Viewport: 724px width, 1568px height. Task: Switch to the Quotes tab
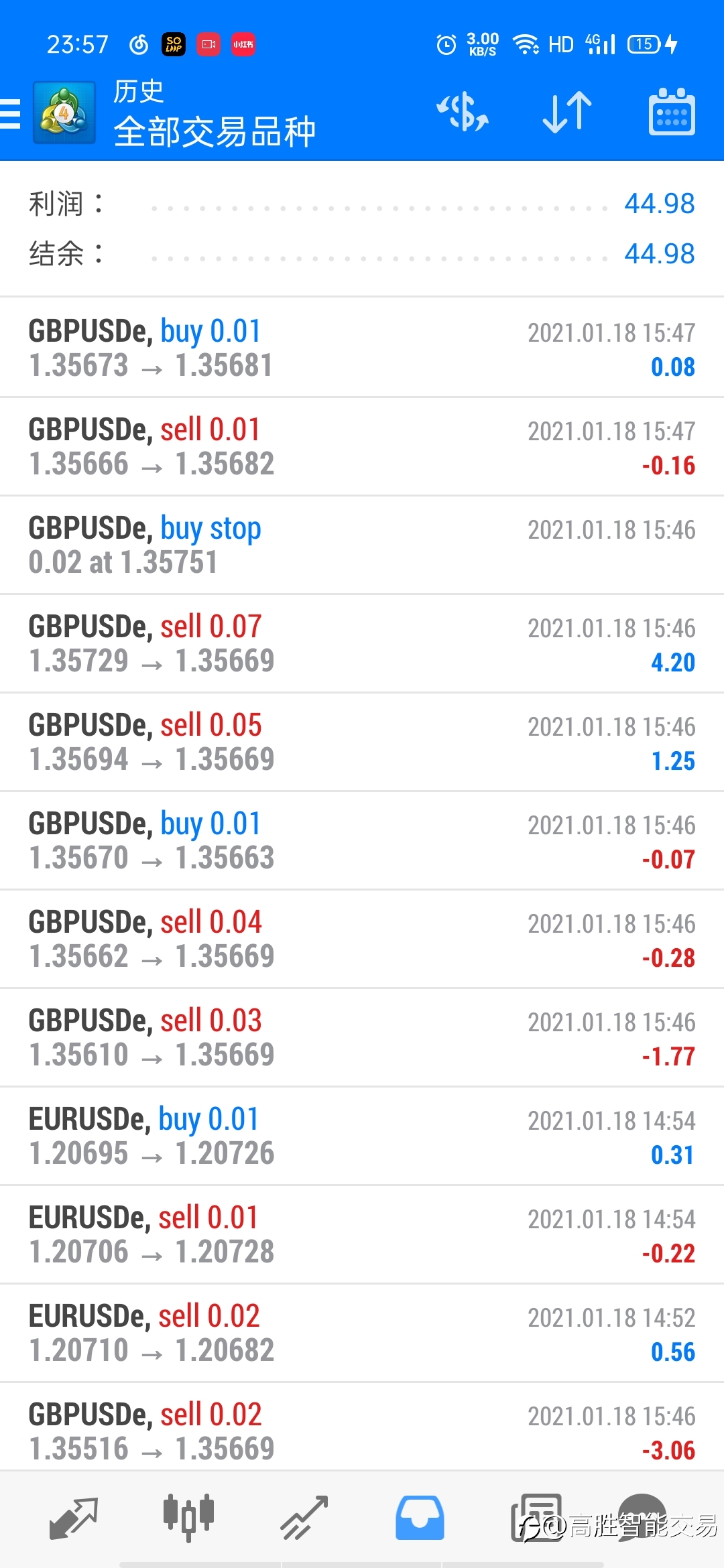coord(74,1518)
